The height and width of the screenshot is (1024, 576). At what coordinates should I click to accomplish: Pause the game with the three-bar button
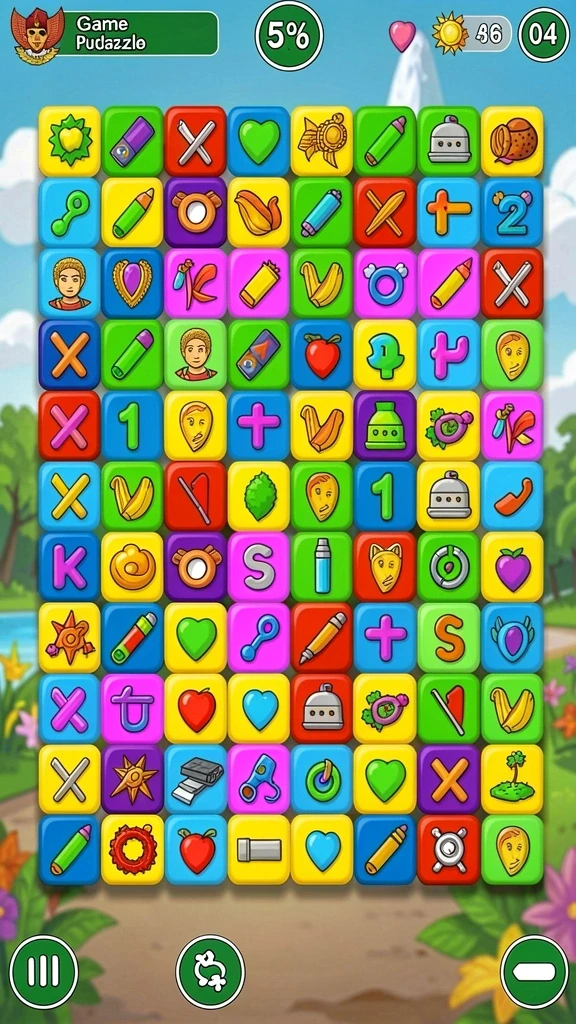point(44,972)
